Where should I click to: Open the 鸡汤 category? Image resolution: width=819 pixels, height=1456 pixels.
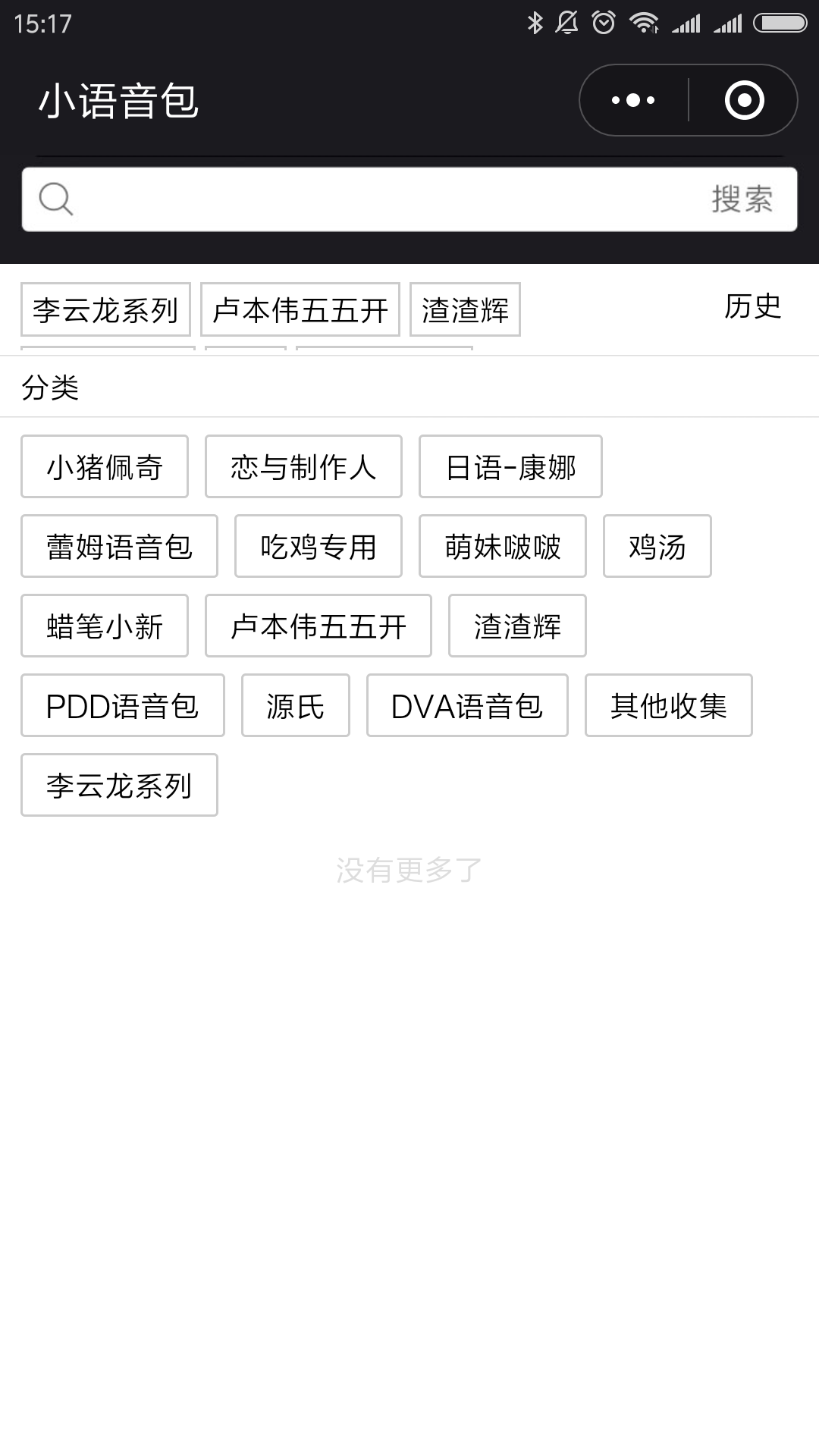tap(657, 546)
